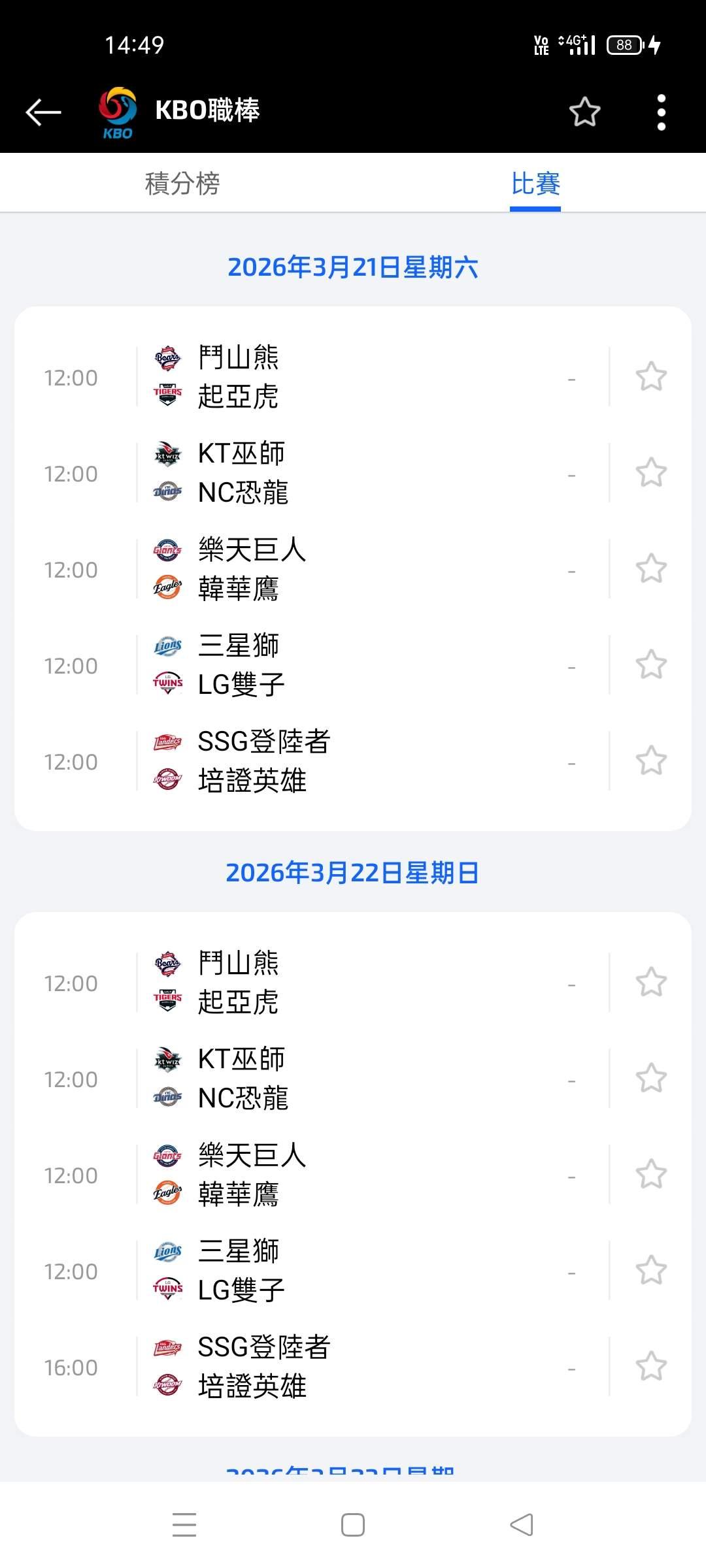Favorite the 樂天巨人 vs 韓華鷹 game on March 22
This screenshot has height=1568, width=706.
tap(651, 1175)
